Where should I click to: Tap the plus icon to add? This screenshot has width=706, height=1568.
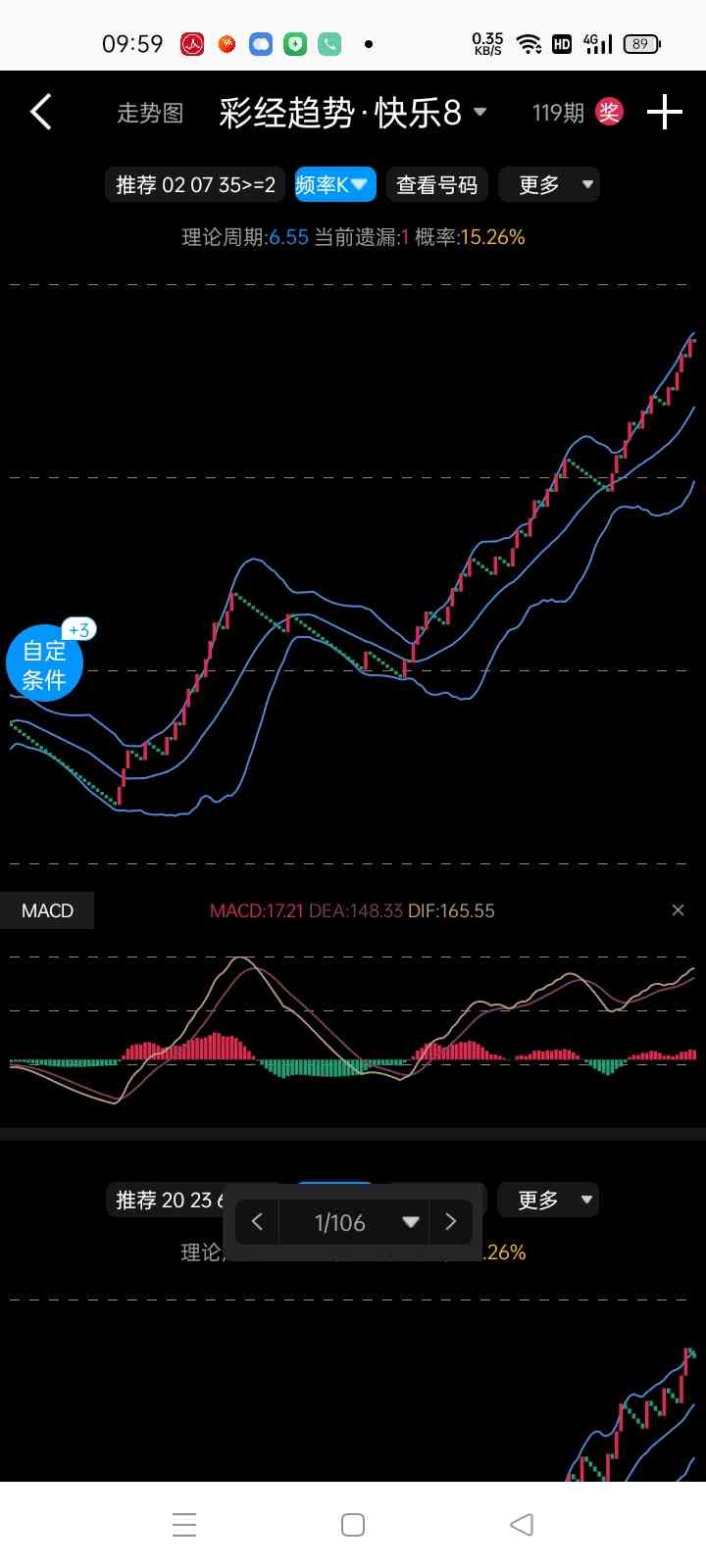click(664, 112)
